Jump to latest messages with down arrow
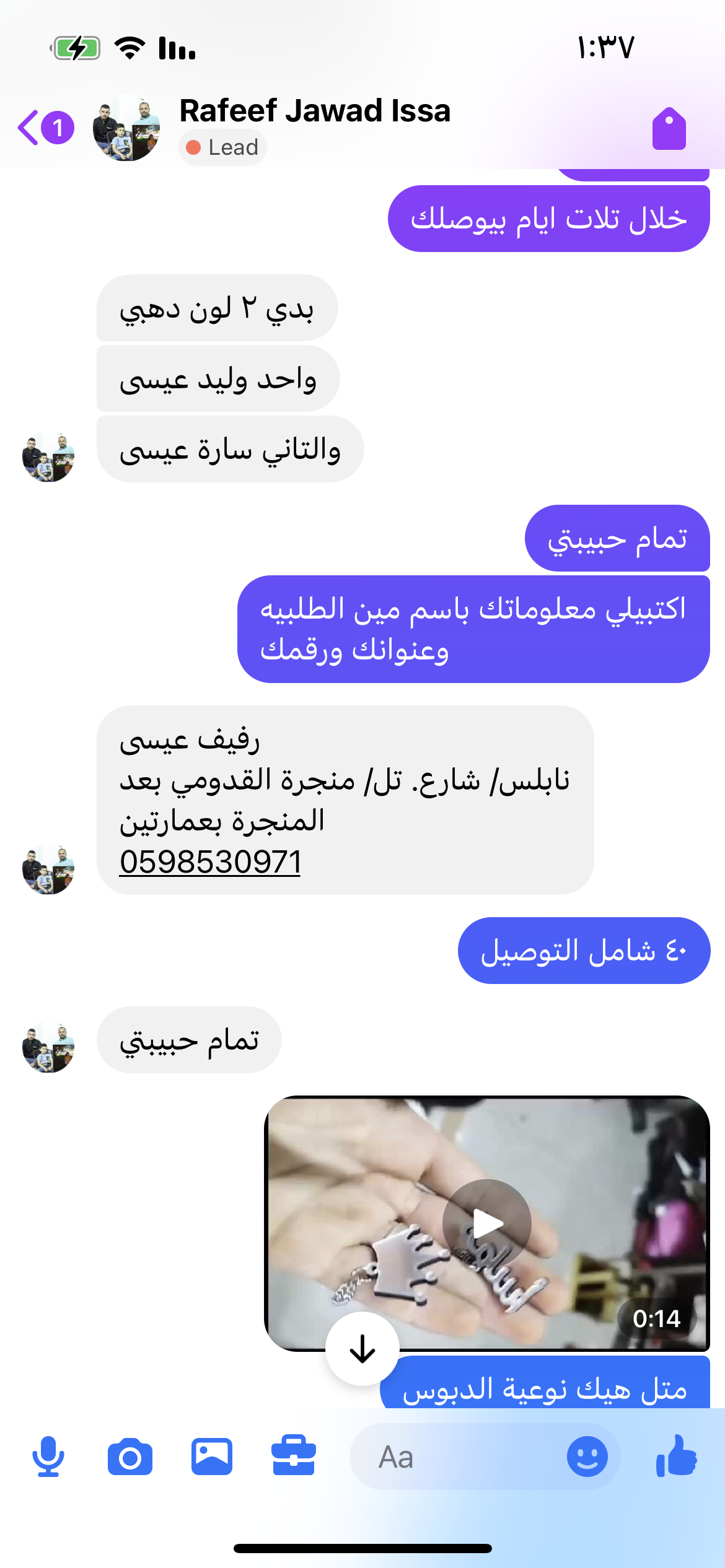725x1568 pixels. point(362,1349)
